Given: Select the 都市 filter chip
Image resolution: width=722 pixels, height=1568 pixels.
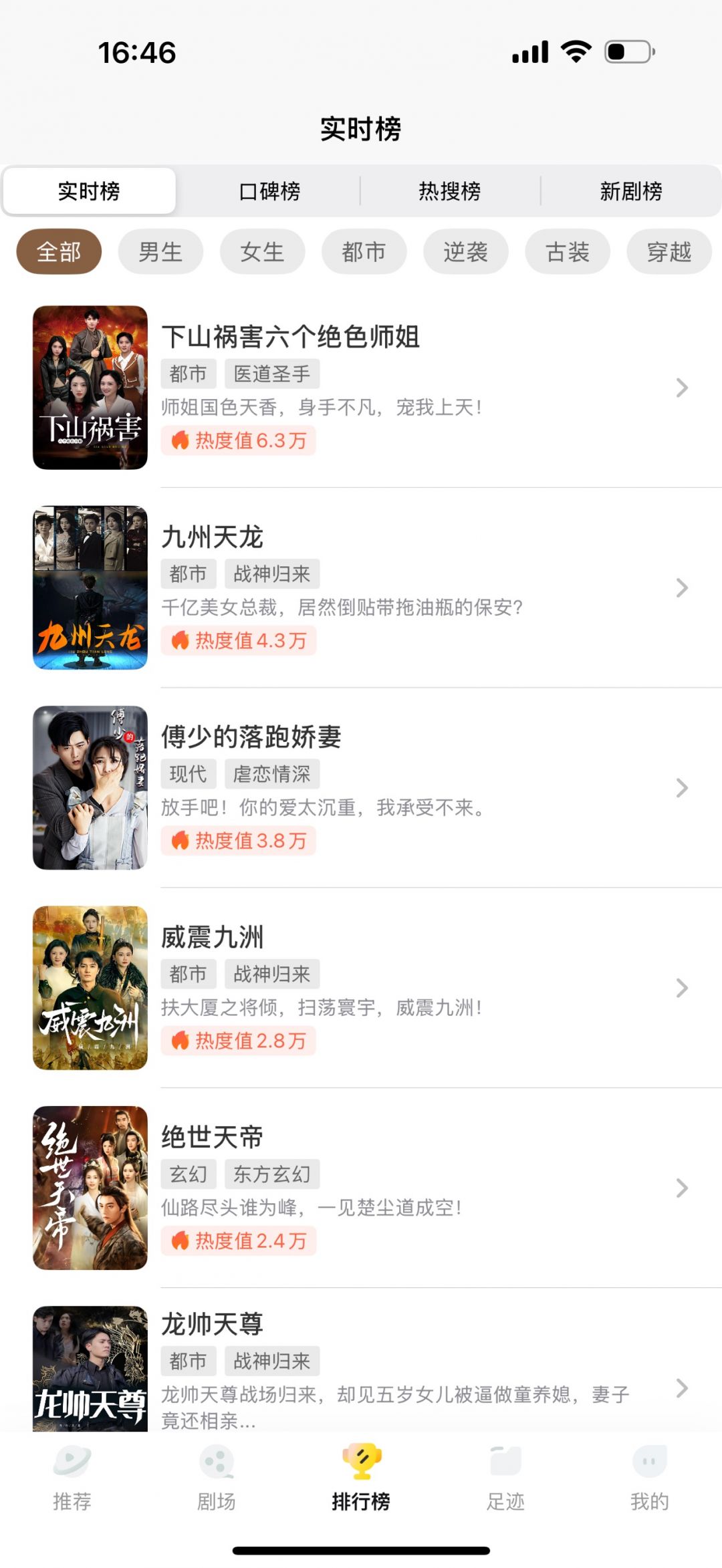Looking at the screenshot, I should [x=364, y=252].
